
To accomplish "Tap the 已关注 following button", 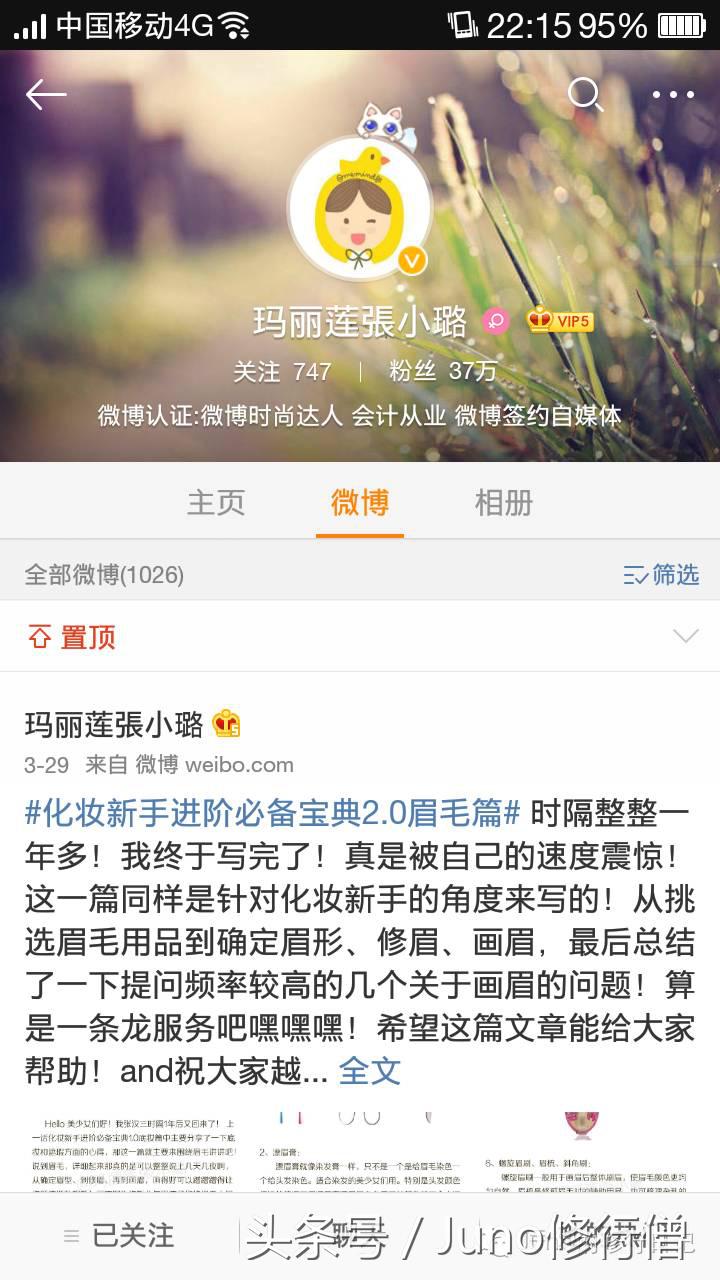I will point(120,1236).
